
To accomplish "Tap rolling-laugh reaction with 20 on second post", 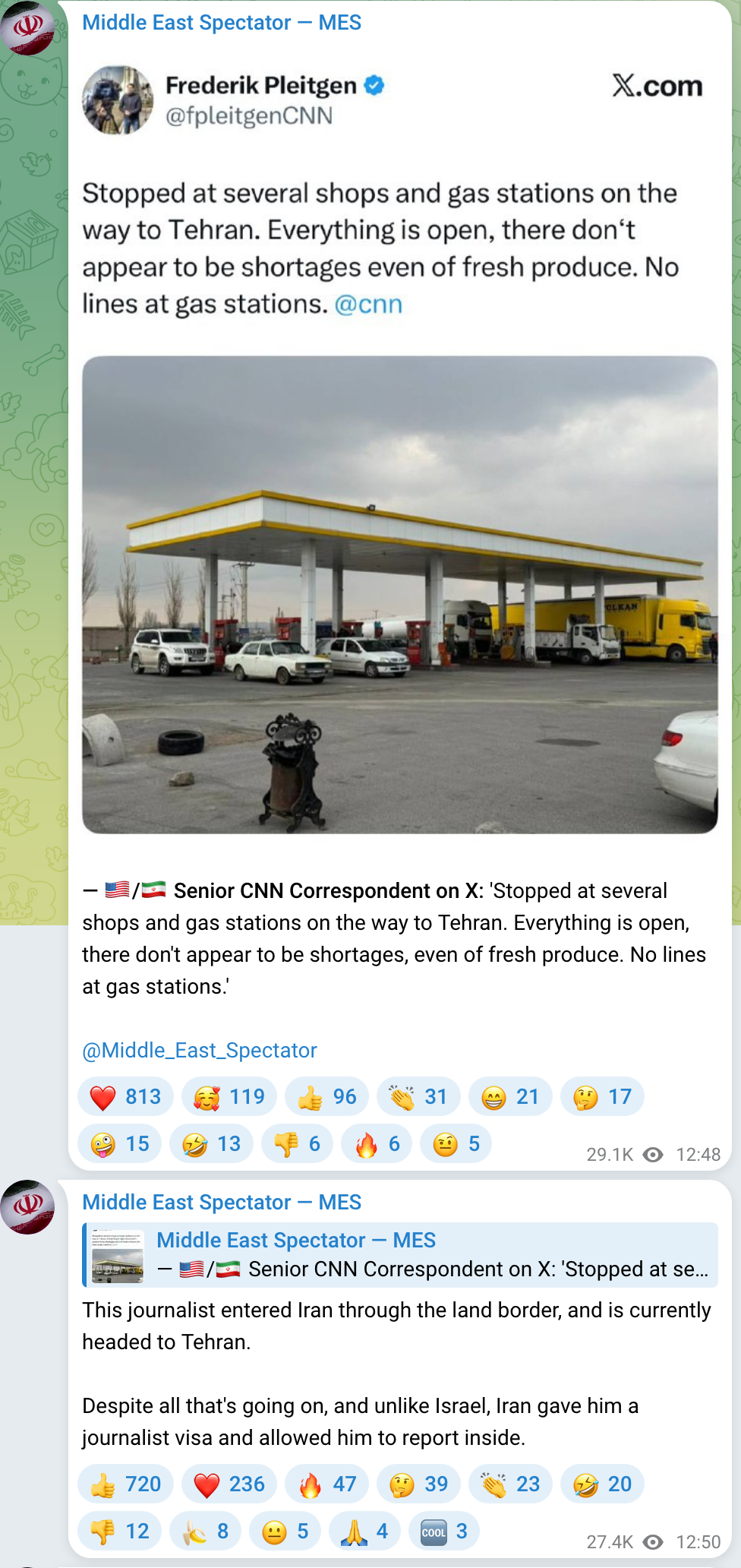I will (601, 1484).
